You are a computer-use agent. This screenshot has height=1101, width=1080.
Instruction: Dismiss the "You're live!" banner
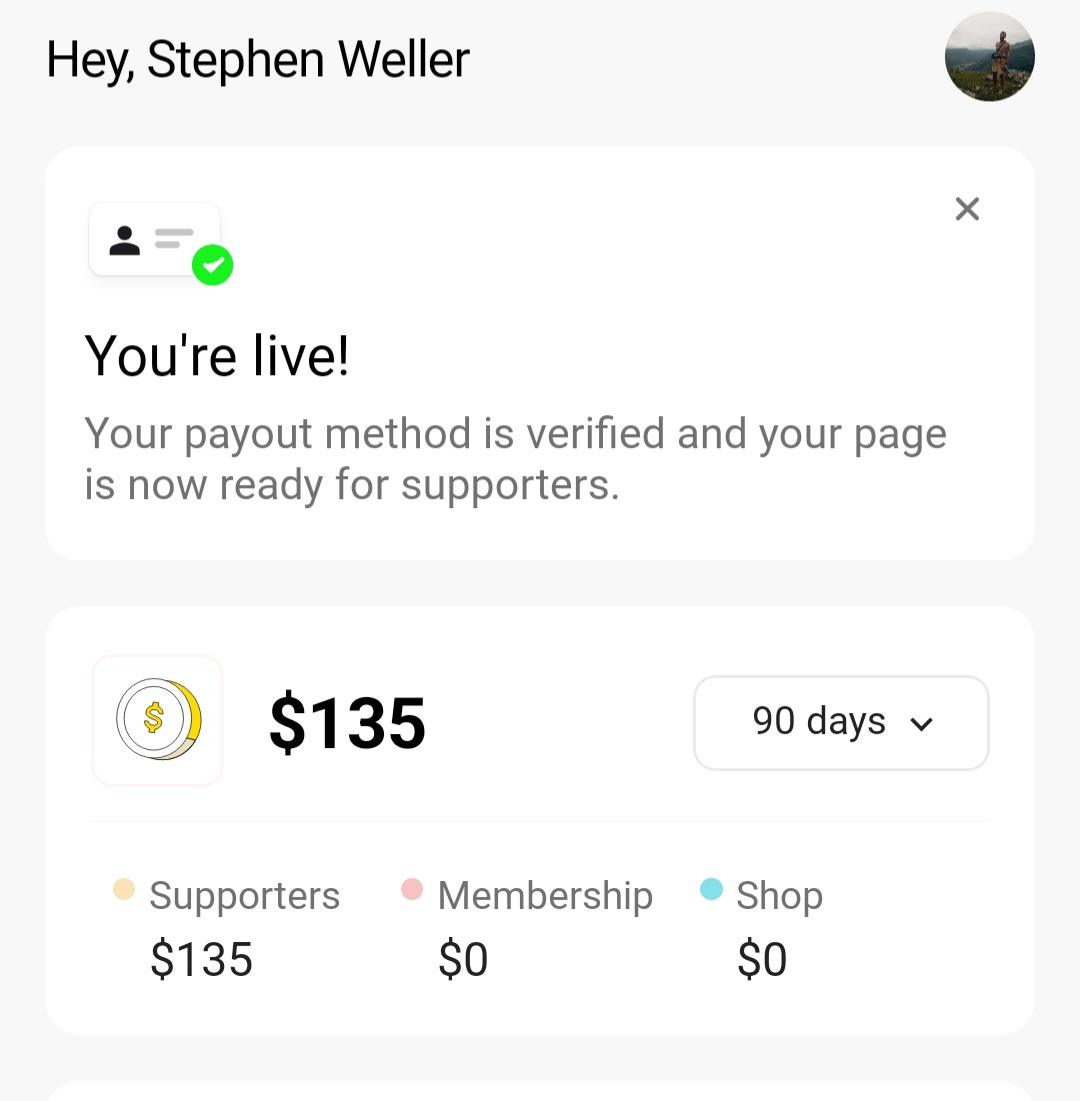(x=967, y=209)
